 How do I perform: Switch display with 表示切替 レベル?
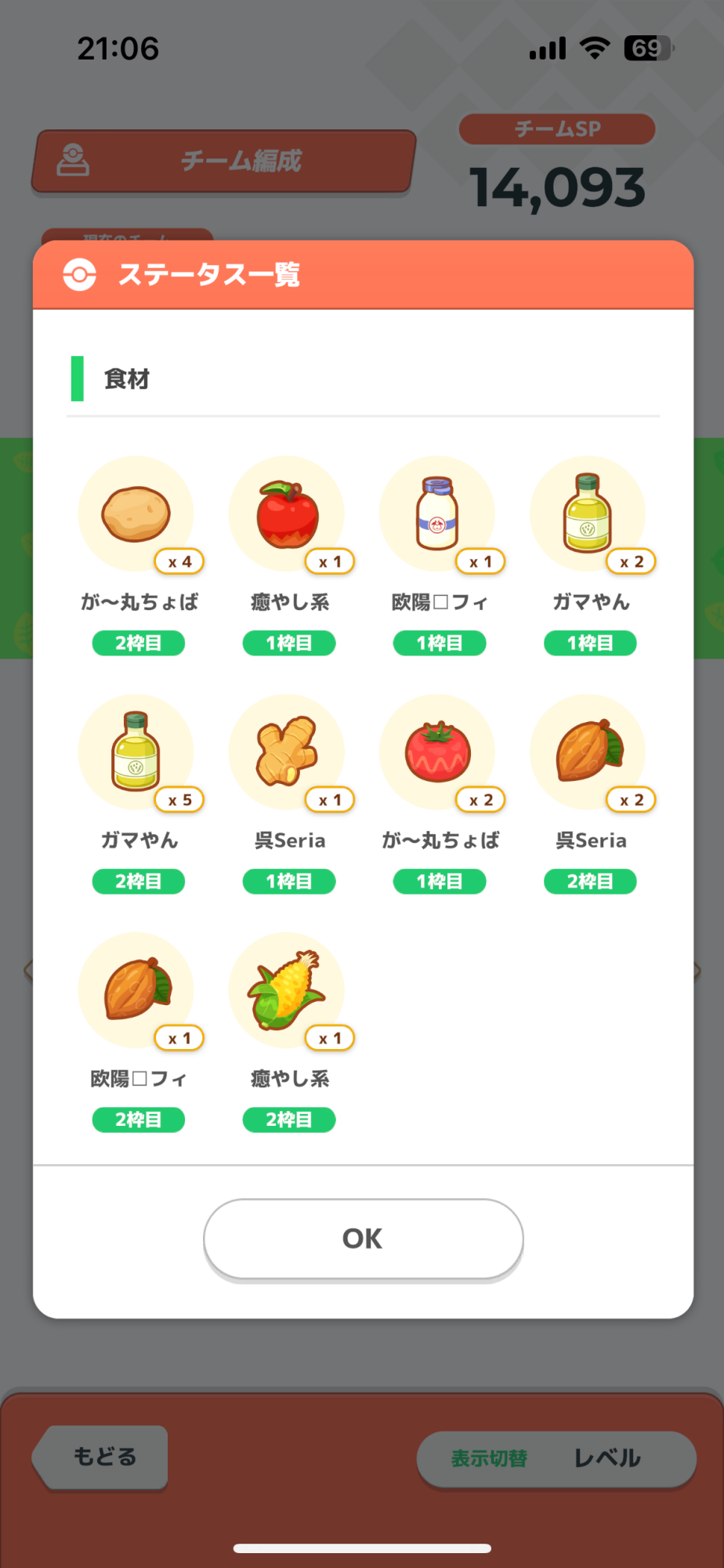[x=556, y=1458]
